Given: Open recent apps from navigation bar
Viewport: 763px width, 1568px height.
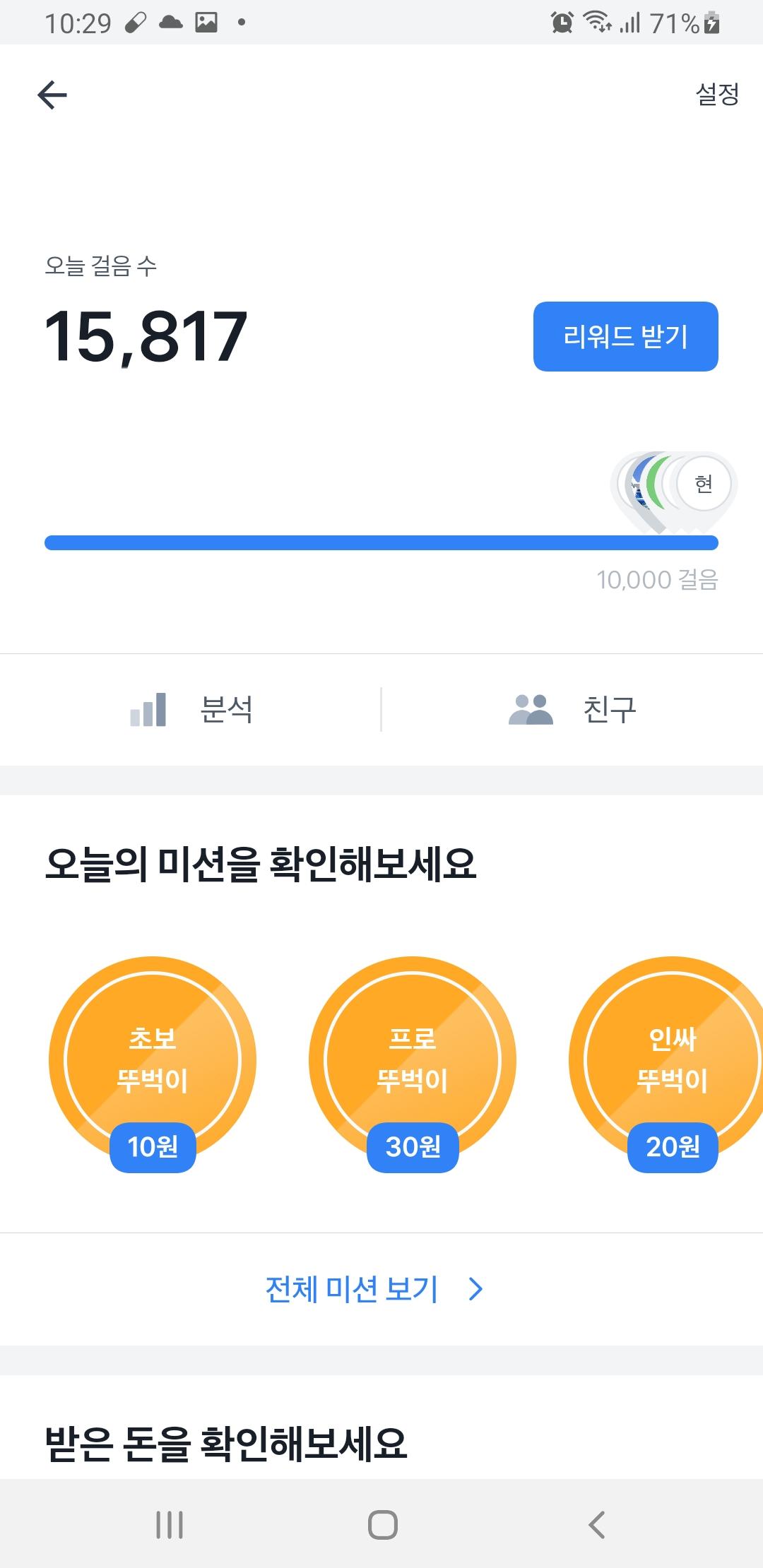Looking at the screenshot, I should pos(170,1525).
